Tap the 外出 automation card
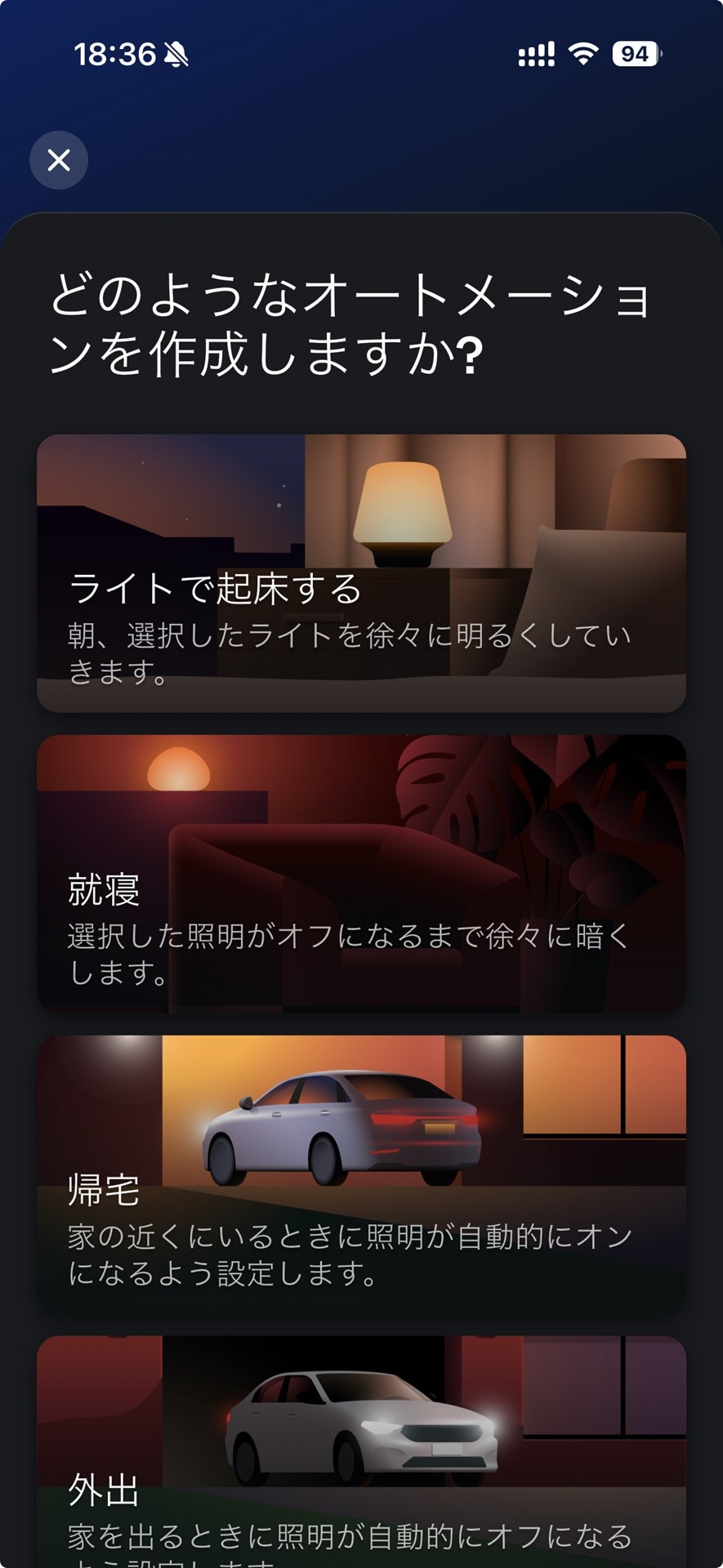723x1568 pixels. coord(361,1454)
